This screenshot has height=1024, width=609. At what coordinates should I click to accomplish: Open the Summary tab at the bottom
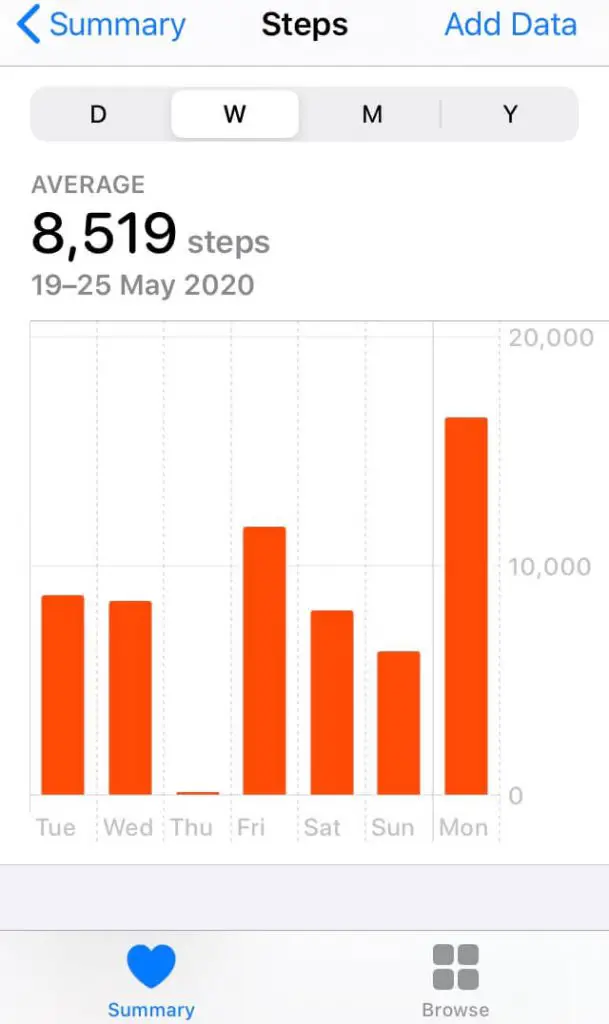tap(151, 980)
